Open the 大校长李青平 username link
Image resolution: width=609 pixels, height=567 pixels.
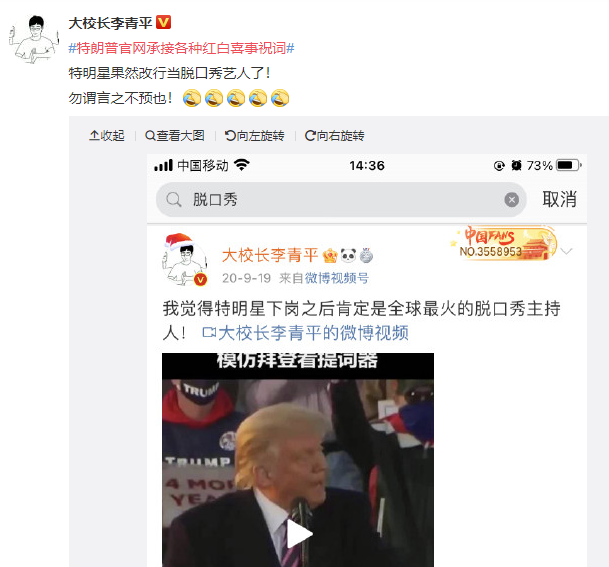click(109, 23)
